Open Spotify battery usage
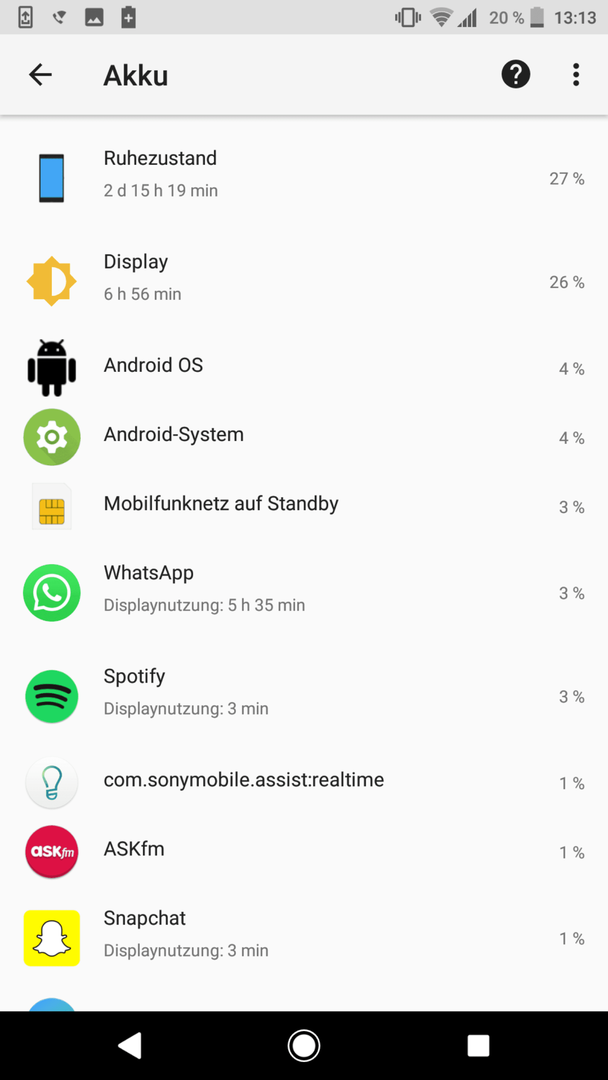Viewport: 608px width, 1080px height. [304, 696]
